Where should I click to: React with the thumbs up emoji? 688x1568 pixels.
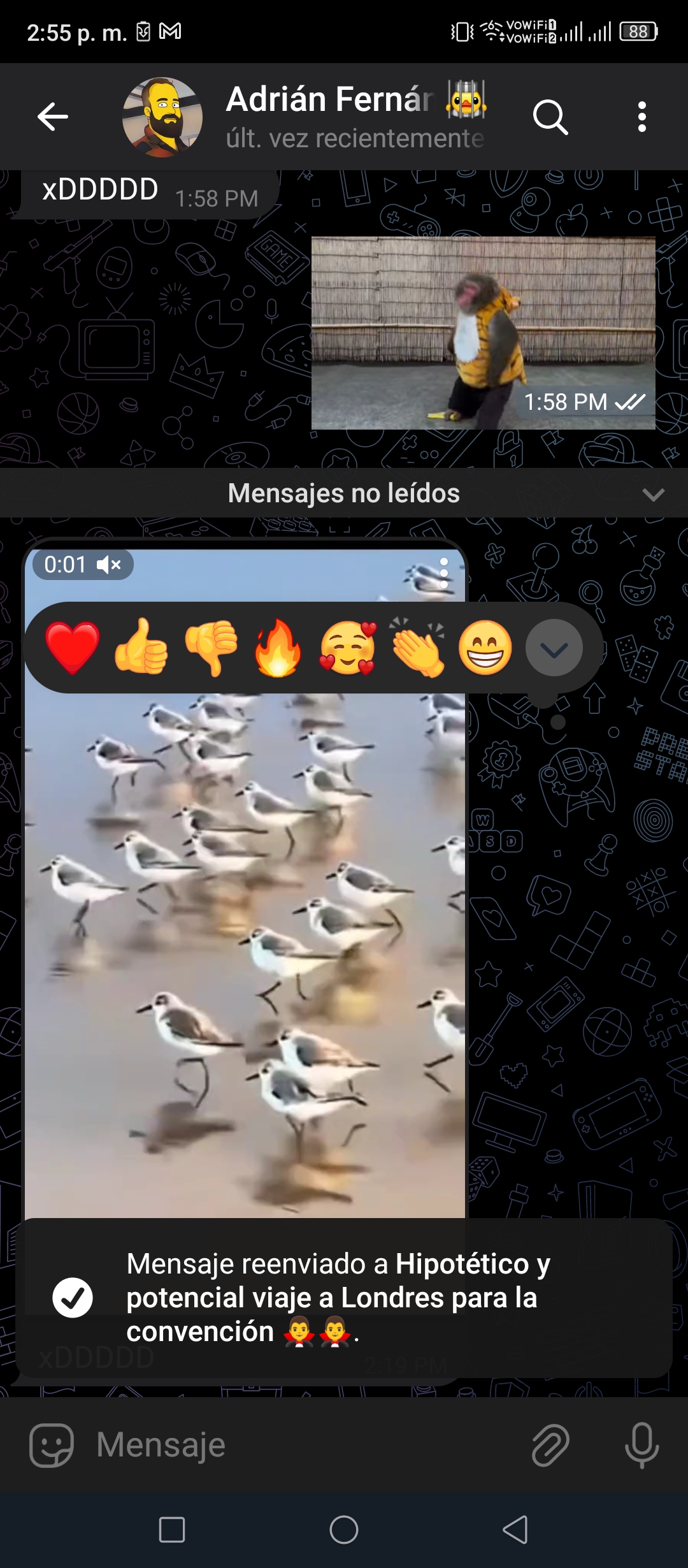pyautogui.click(x=141, y=648)
